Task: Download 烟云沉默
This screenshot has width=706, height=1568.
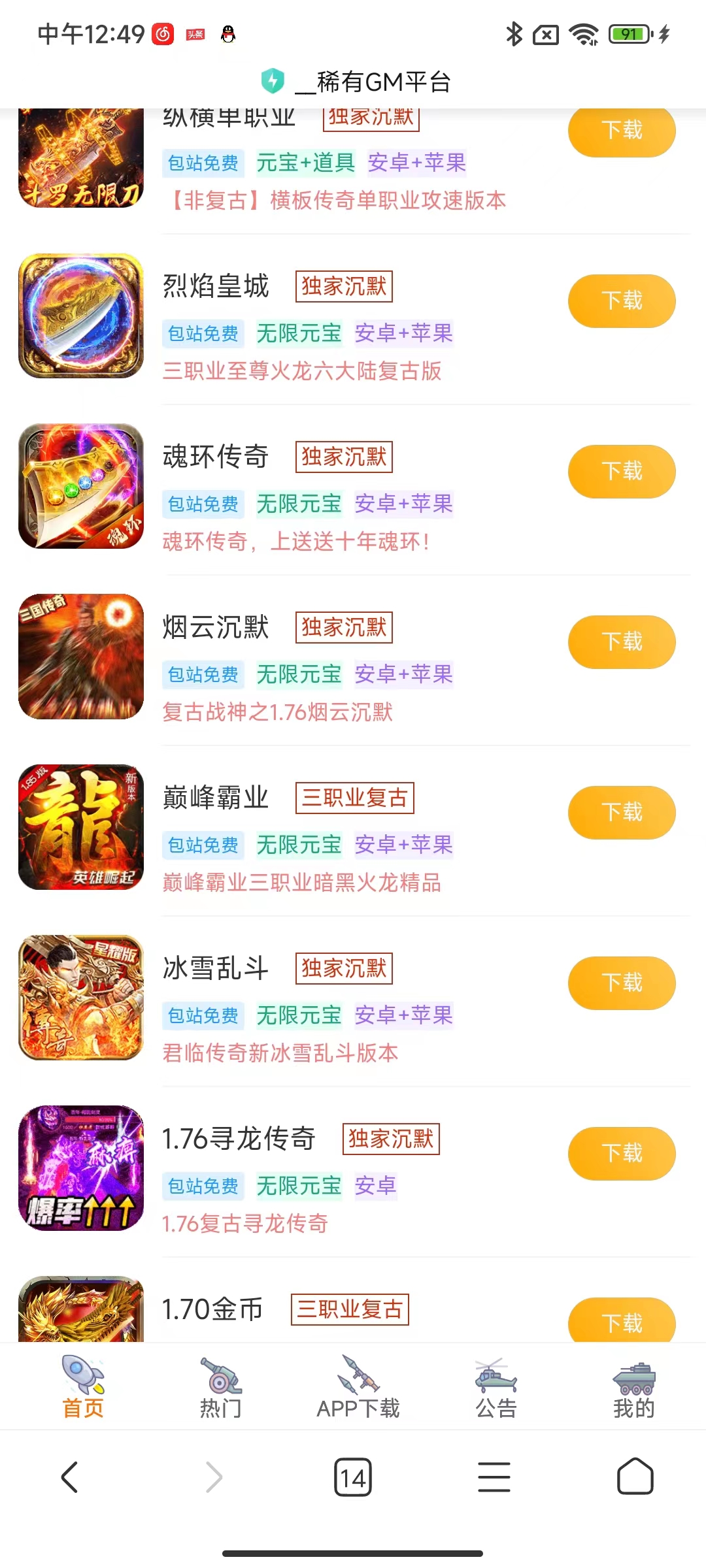Action: pos(622,642)
